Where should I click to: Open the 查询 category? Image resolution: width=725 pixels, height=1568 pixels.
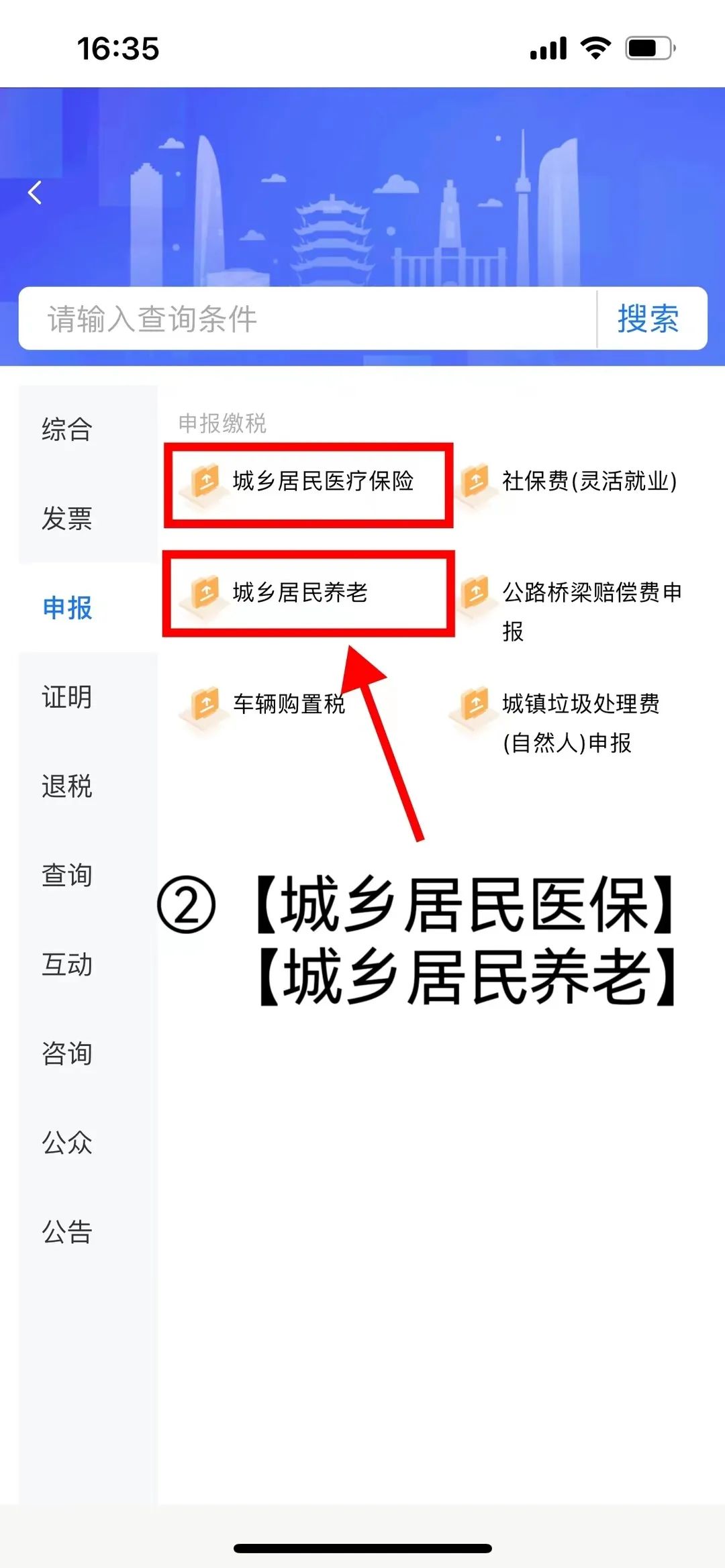point(67,876)
